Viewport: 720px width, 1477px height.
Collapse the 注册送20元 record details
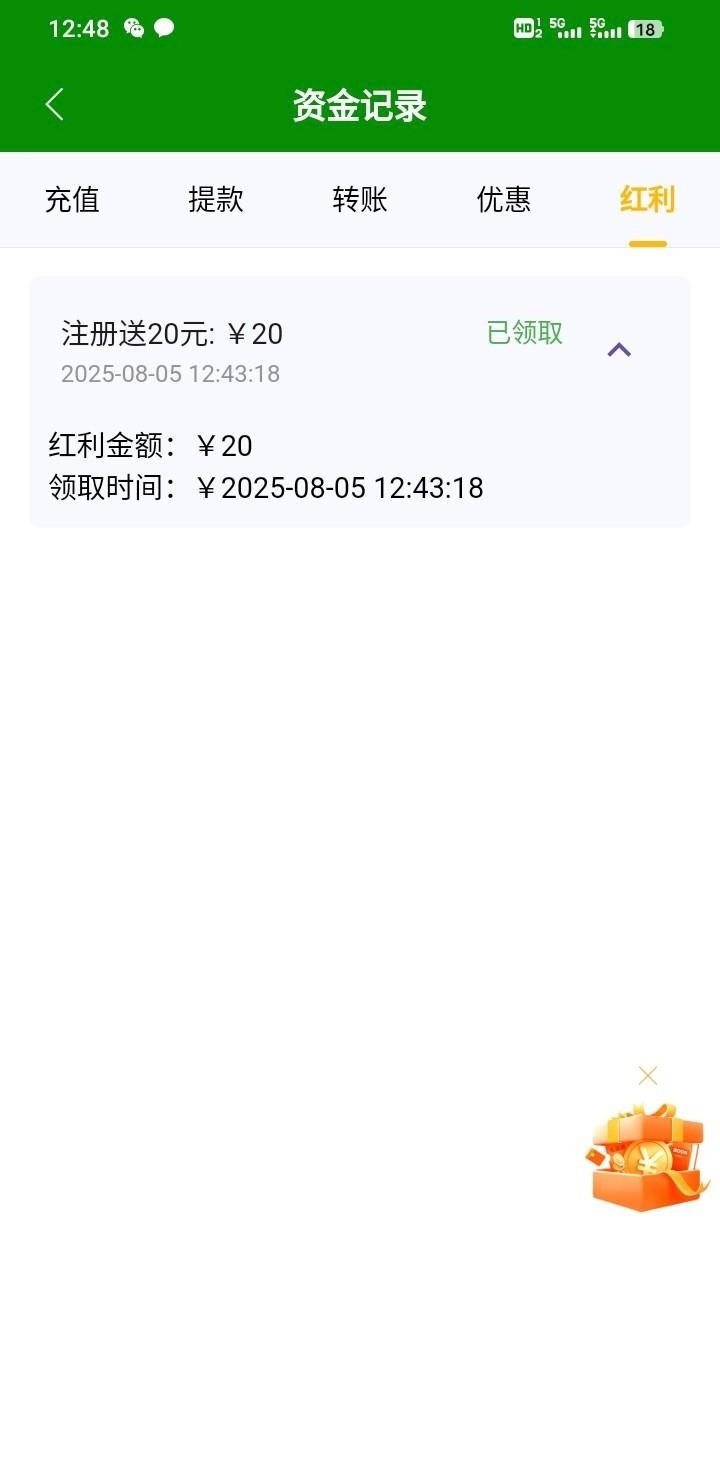coord(620,349)
